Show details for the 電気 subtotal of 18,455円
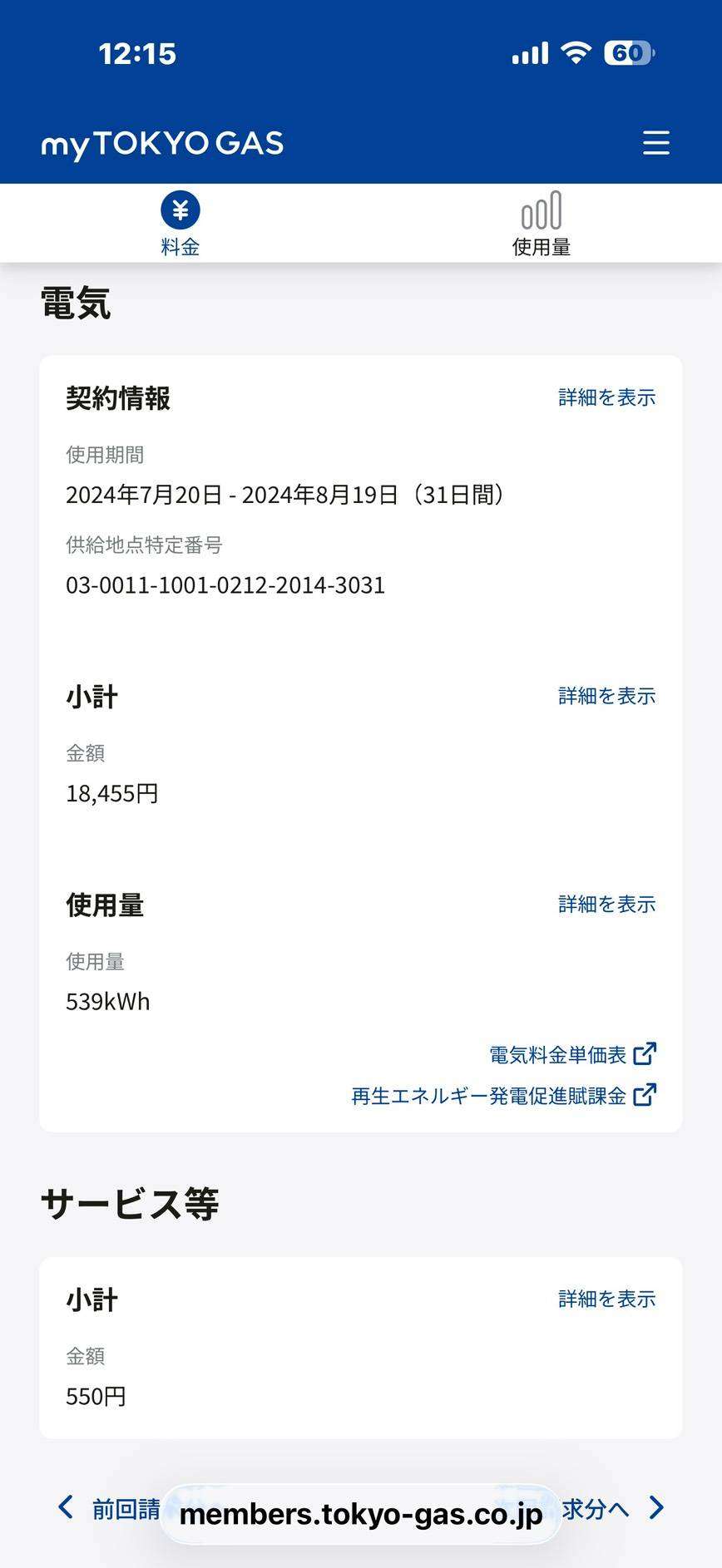This screenshot has height=1568, width=722. click(x=606, y=696)
